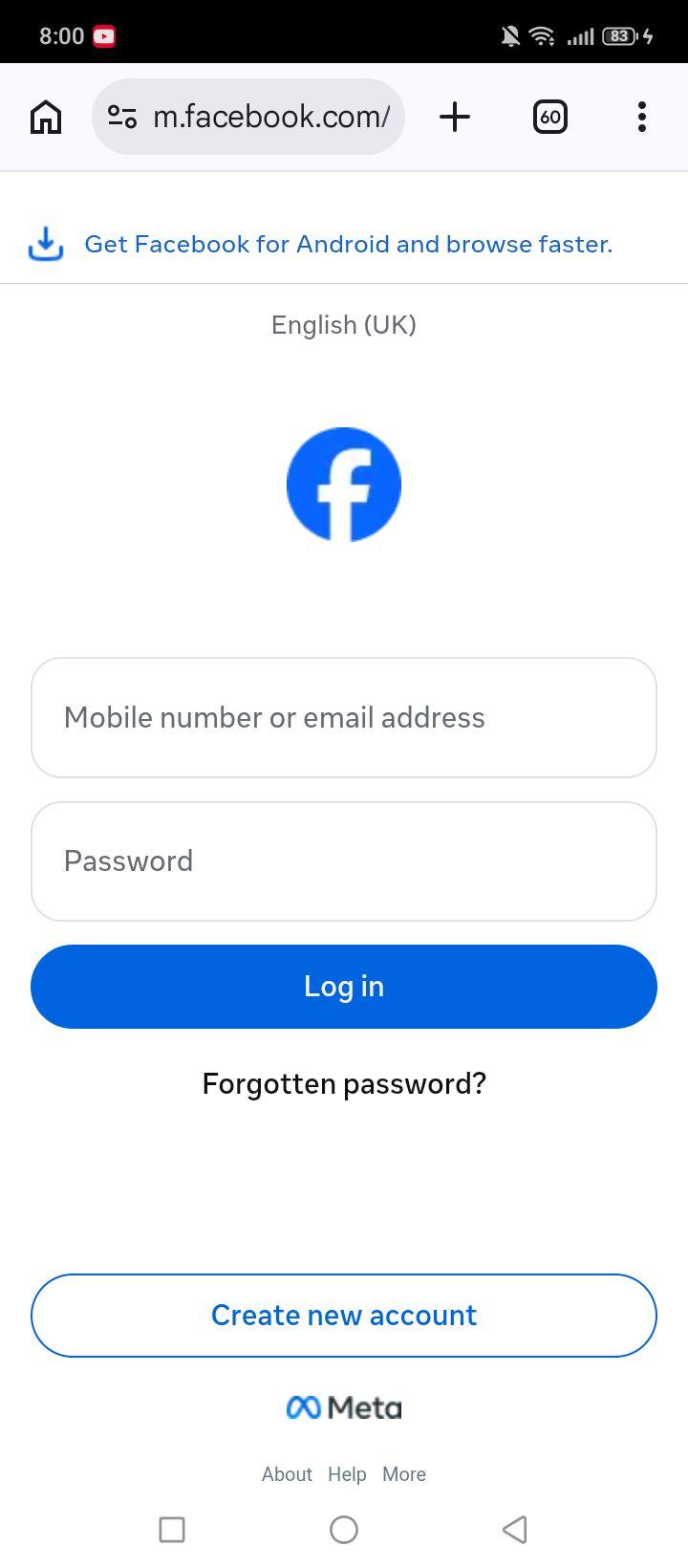Open the About link
The image size is (688, 1568).
pos(287,1474)
